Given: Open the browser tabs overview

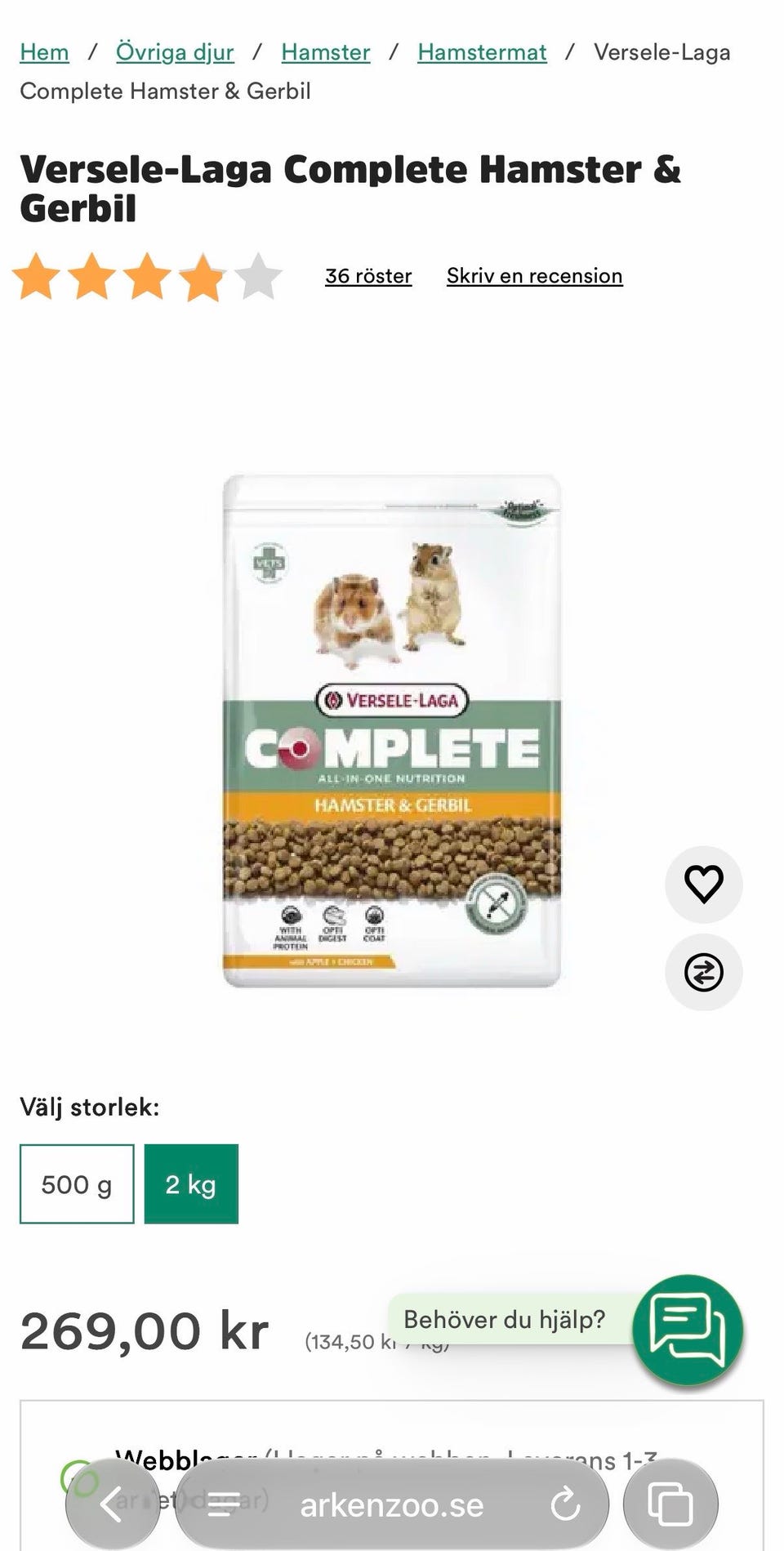Looking at the screenshot, I should coord(670,1504).
